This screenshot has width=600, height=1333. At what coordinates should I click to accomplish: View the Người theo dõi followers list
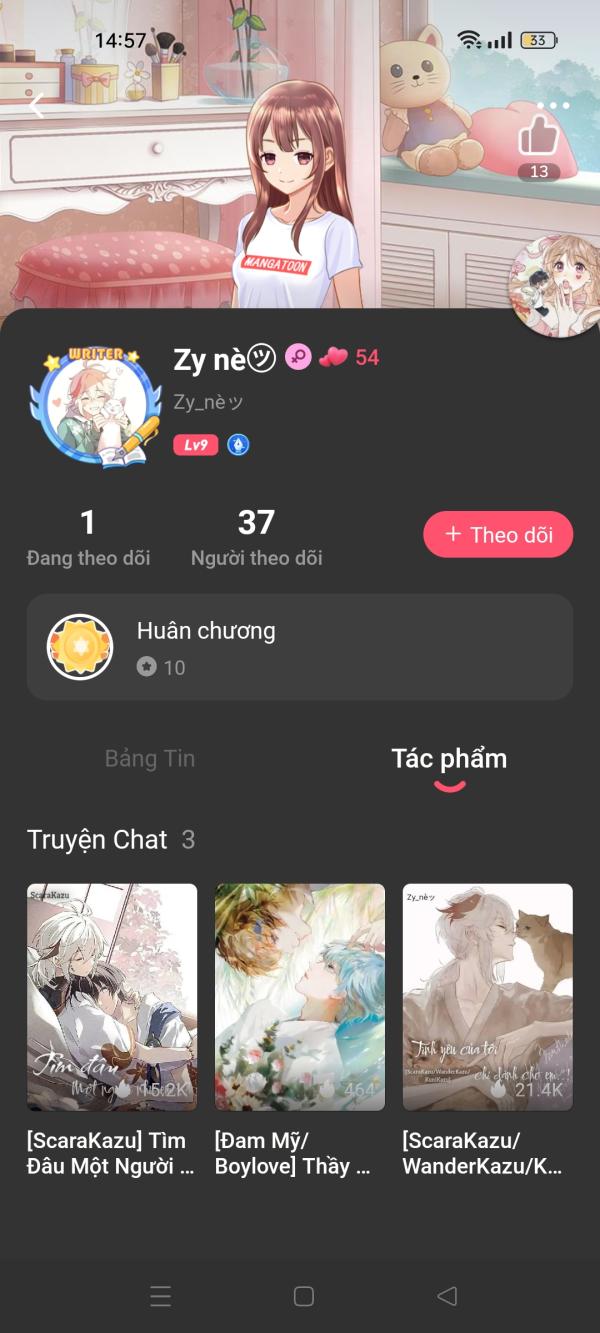[x=256, y=537]
